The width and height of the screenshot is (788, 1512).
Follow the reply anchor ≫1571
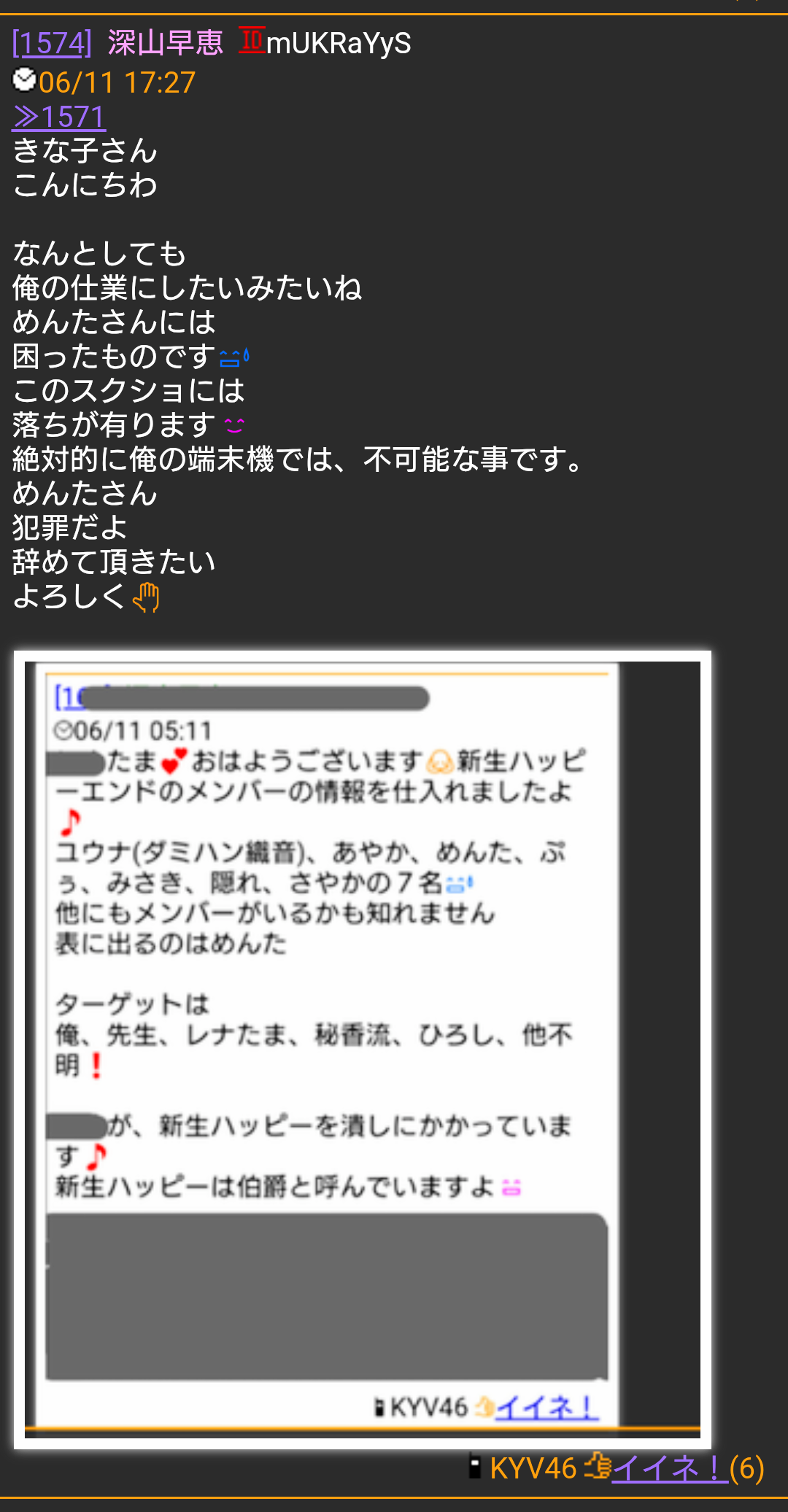pyautogui.click(x=59, y=117)
